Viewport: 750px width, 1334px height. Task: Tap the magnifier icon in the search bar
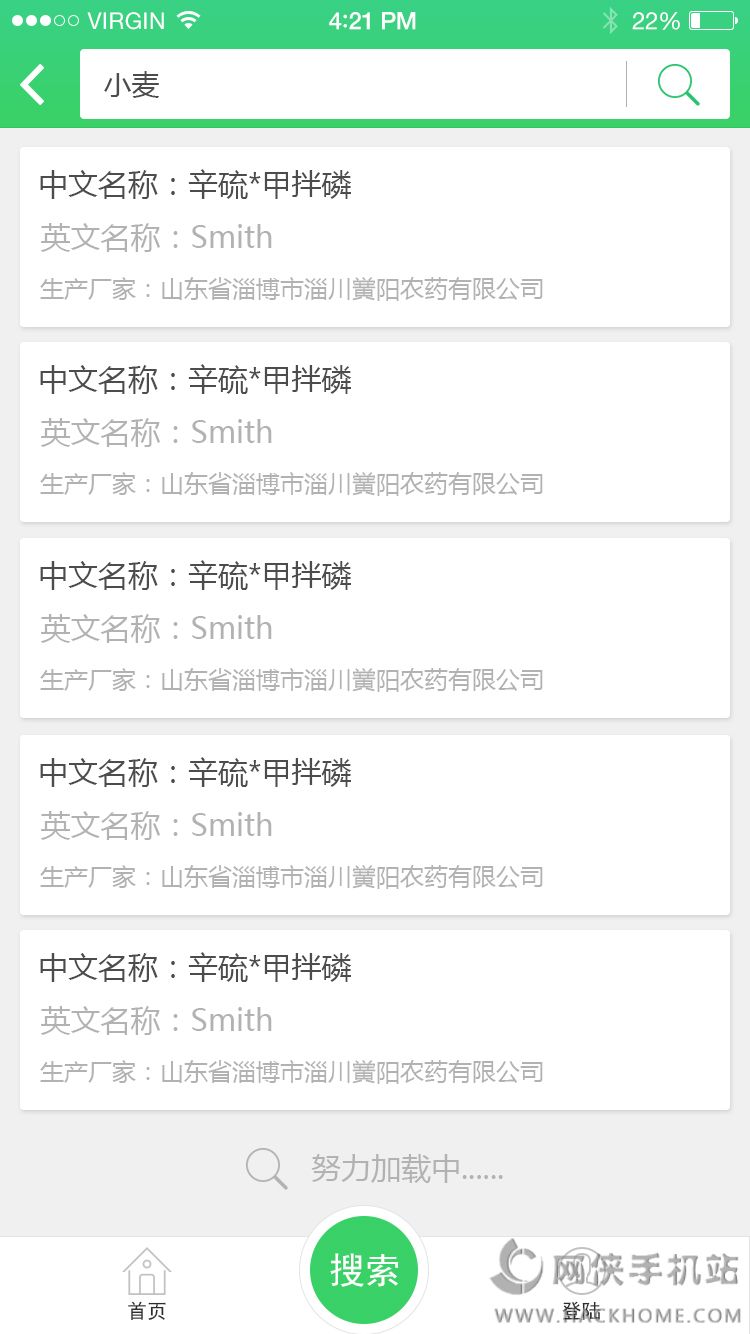coord(678,85)
